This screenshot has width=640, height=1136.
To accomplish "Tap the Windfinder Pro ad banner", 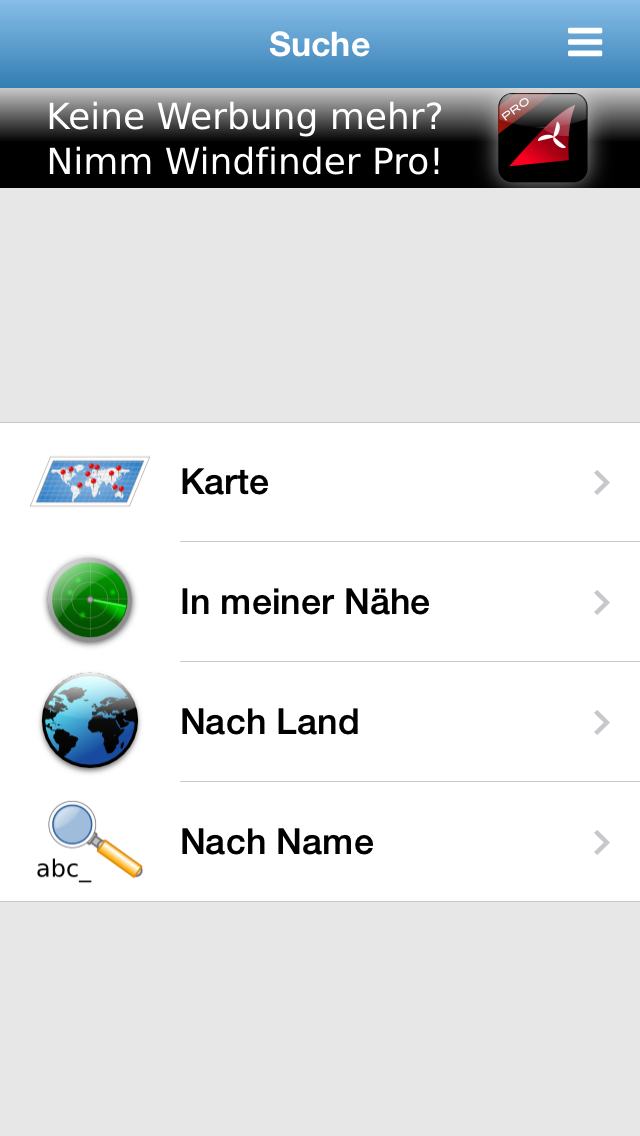I will 320,138.
